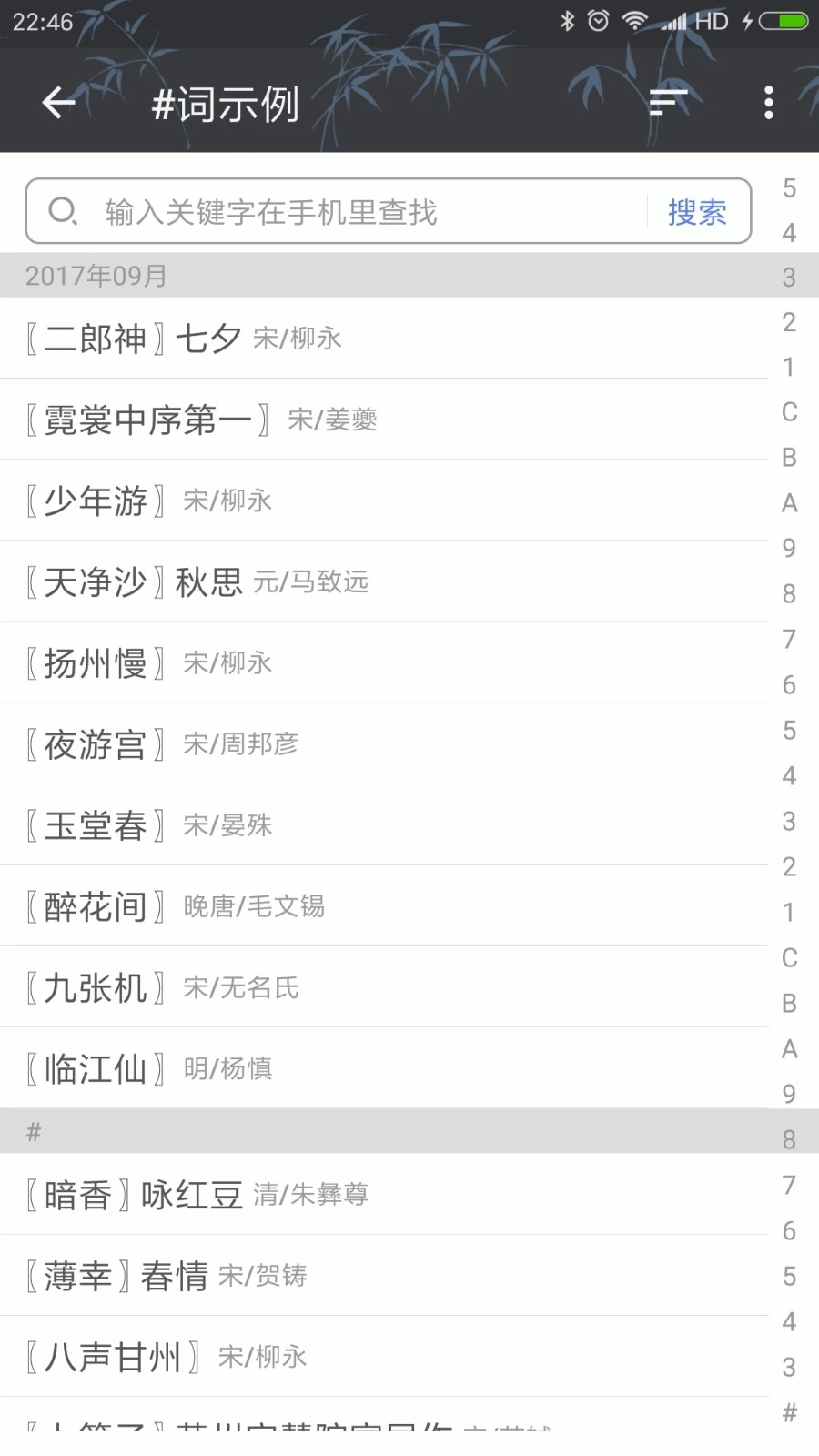Tap the 搜索 button
The image size is (819, 1456).
pos(697,212)
